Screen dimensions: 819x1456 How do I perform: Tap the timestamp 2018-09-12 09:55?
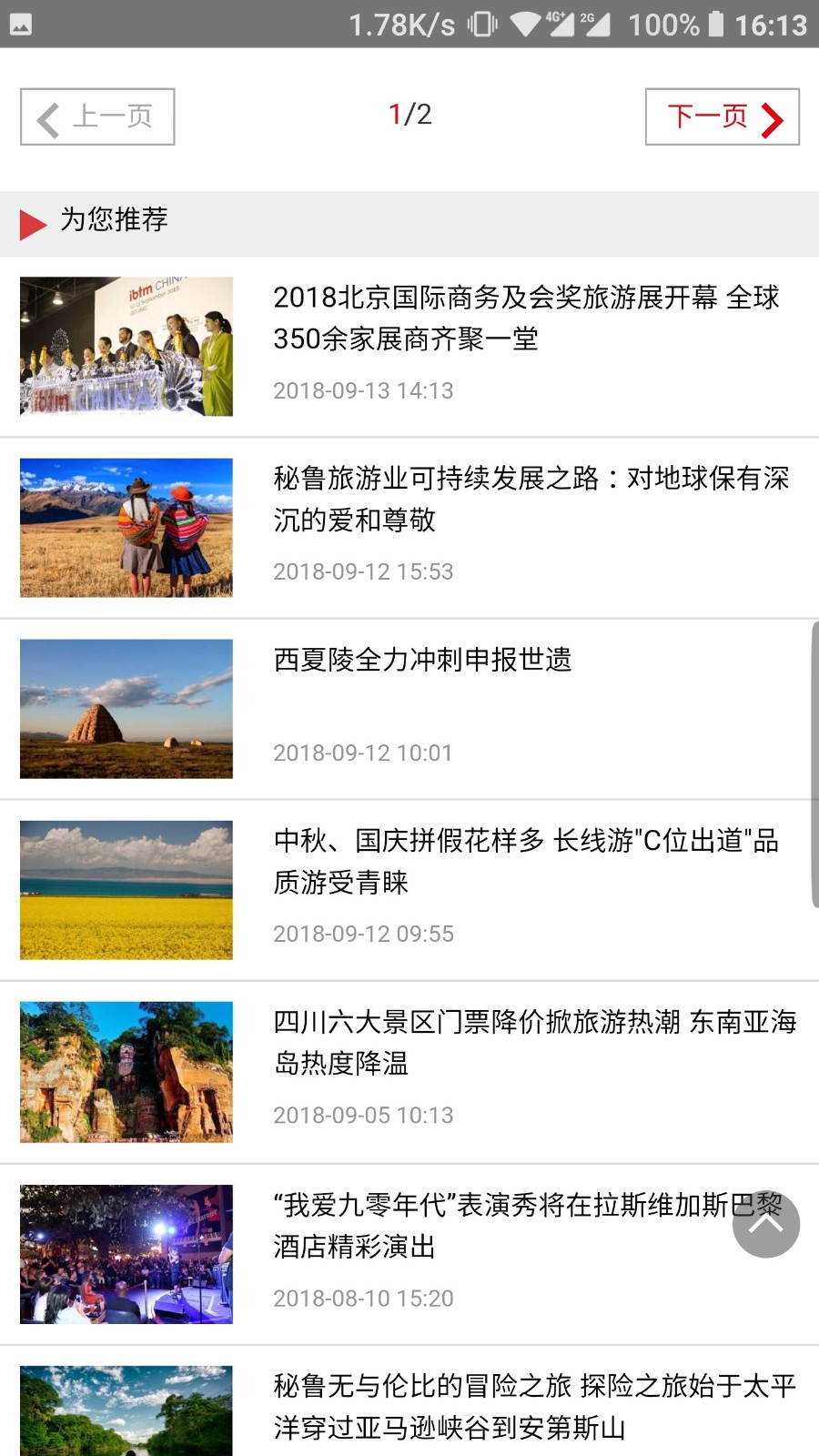363,933
